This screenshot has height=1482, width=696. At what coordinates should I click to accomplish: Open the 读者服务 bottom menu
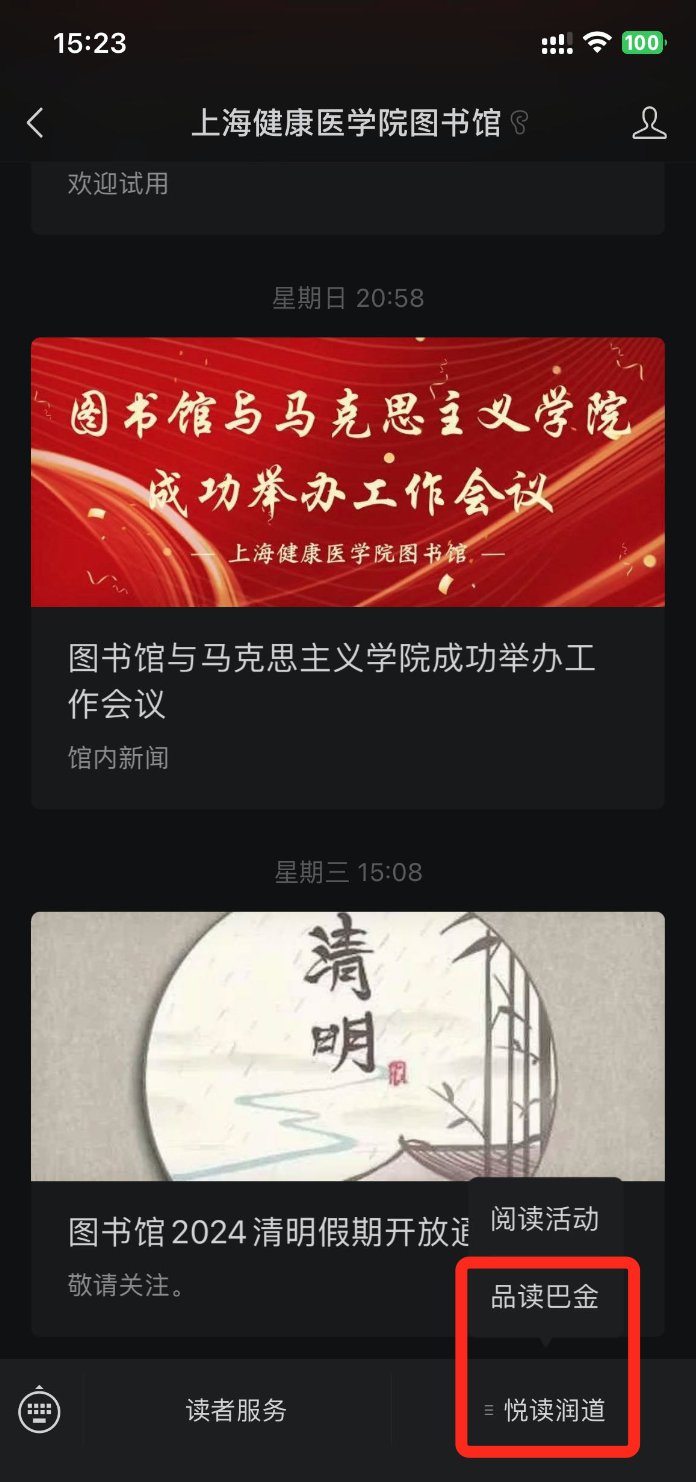point(236,1410)
